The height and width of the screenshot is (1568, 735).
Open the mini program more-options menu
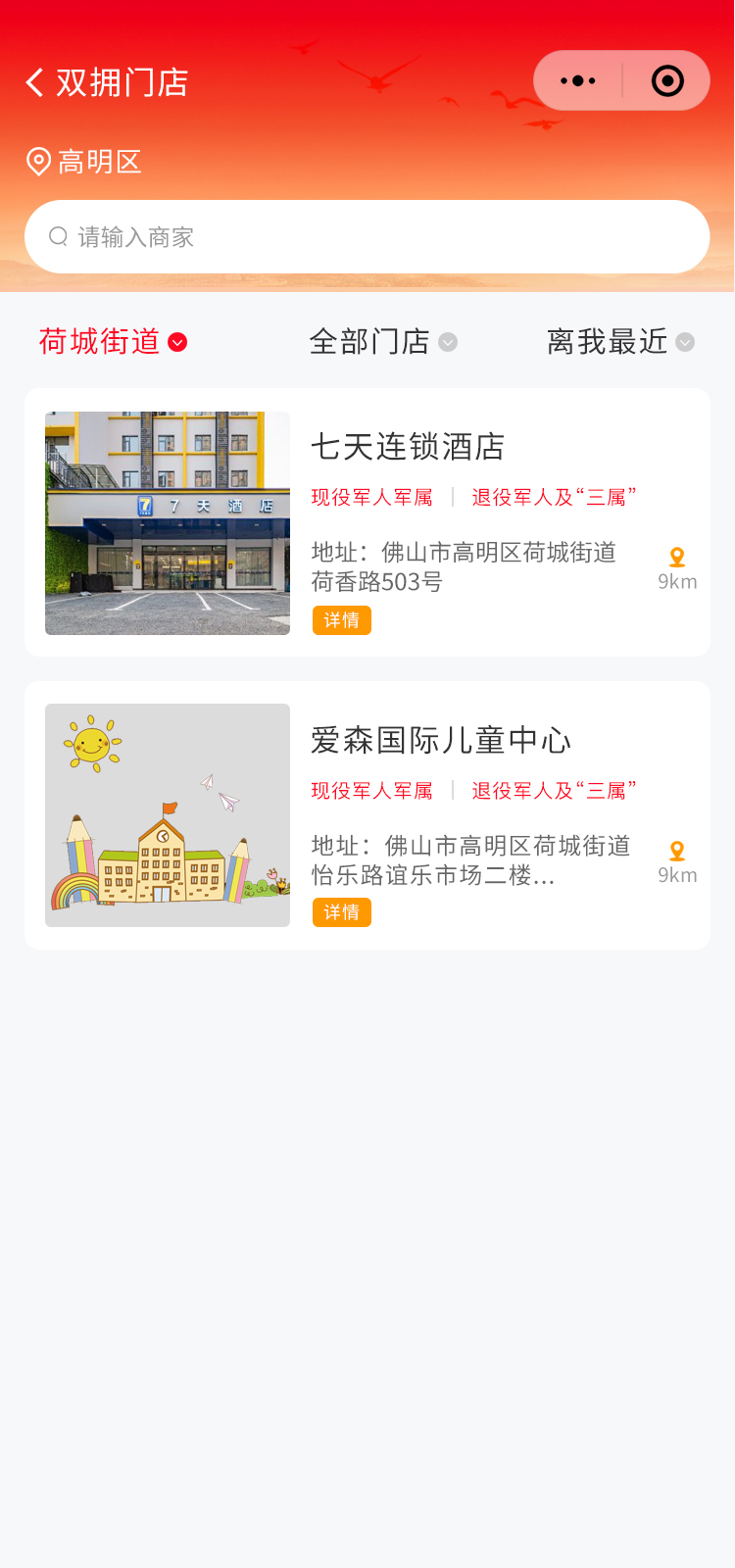578,80
